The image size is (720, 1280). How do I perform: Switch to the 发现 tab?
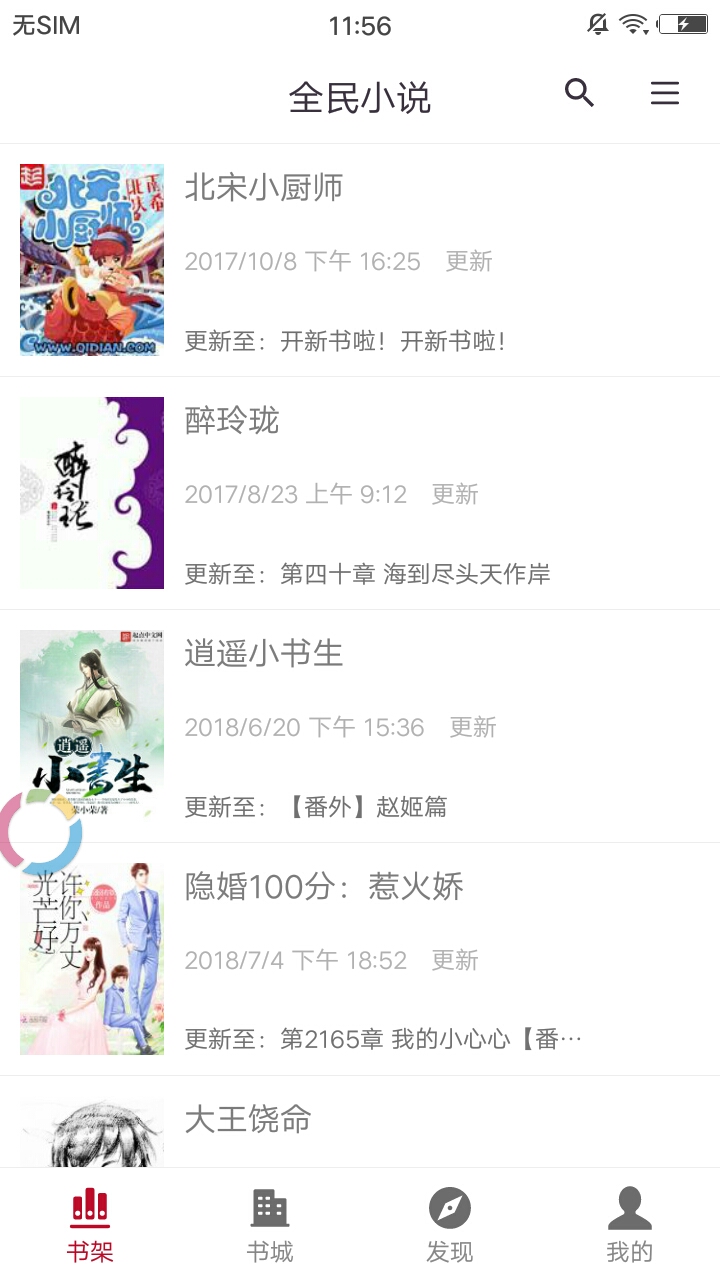pos(450,1220)
